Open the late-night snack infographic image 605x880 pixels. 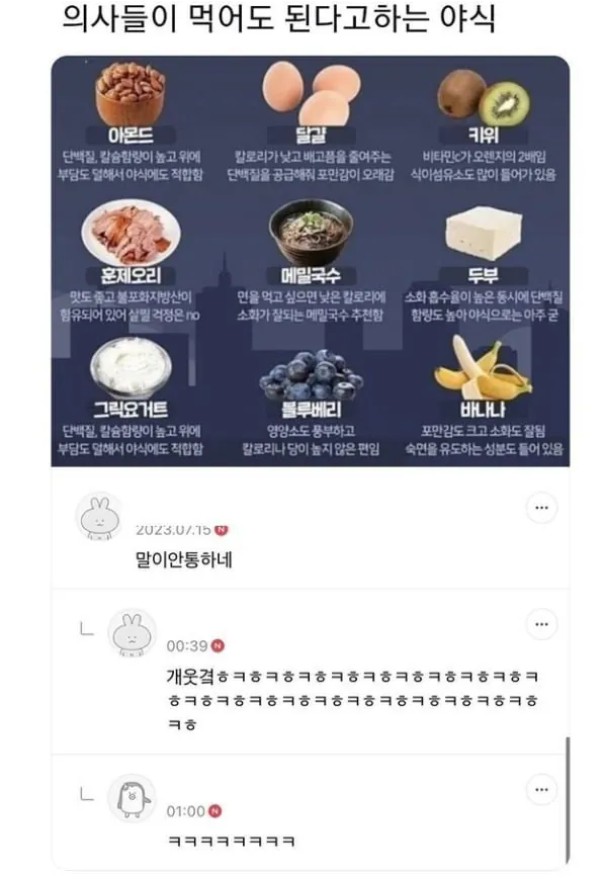point(310,260)
